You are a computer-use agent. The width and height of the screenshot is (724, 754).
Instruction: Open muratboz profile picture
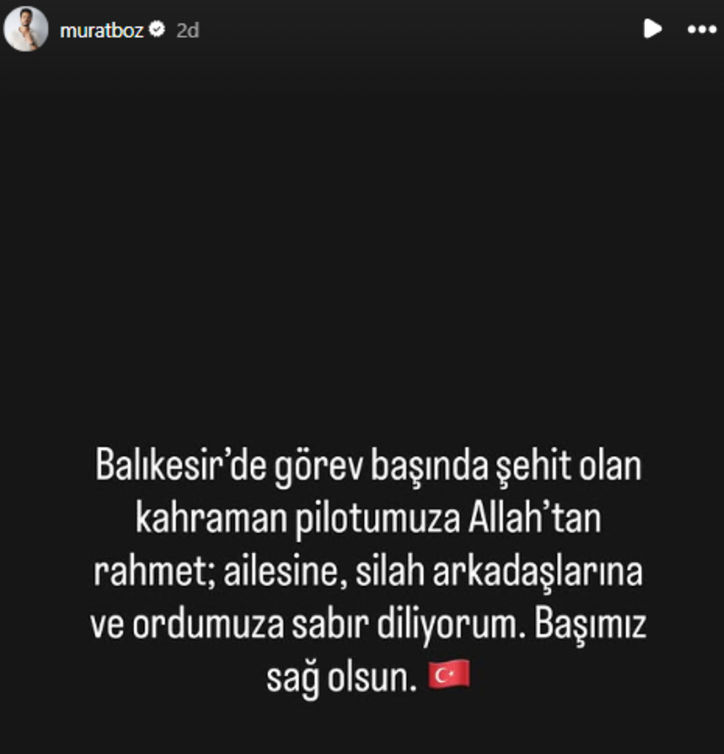[x=25, y=29]
